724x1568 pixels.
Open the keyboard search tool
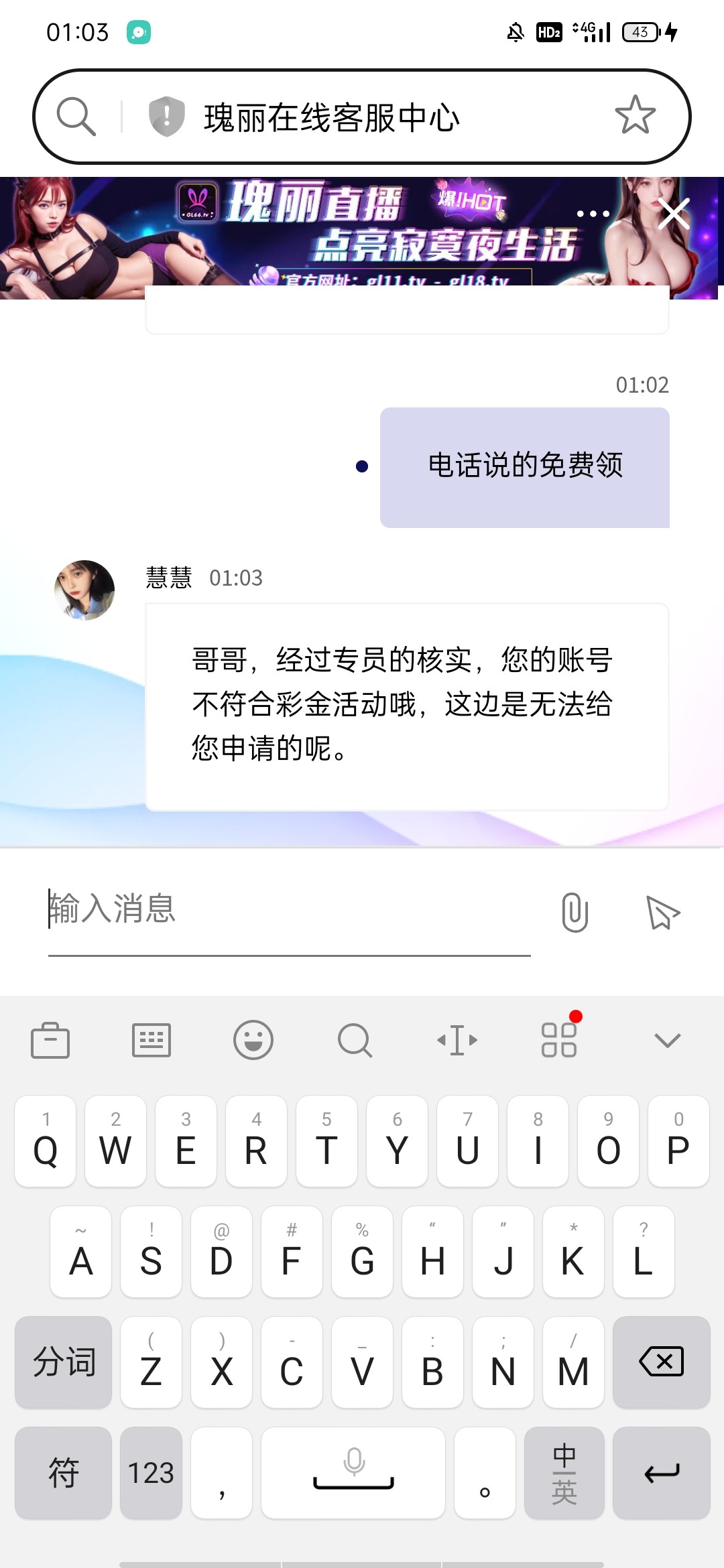355,1041
